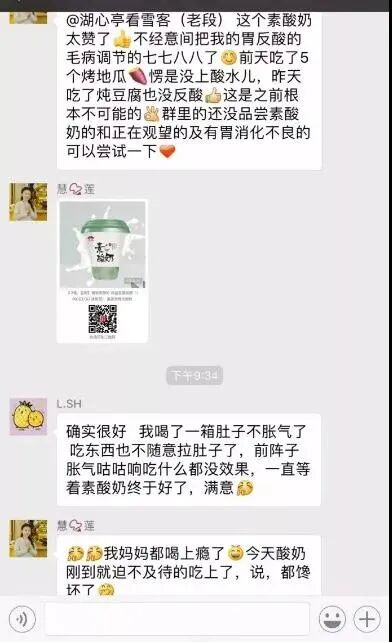Switch to voice message input
The height and width of the screenshot is (642, 392).
tap(22, 619)
